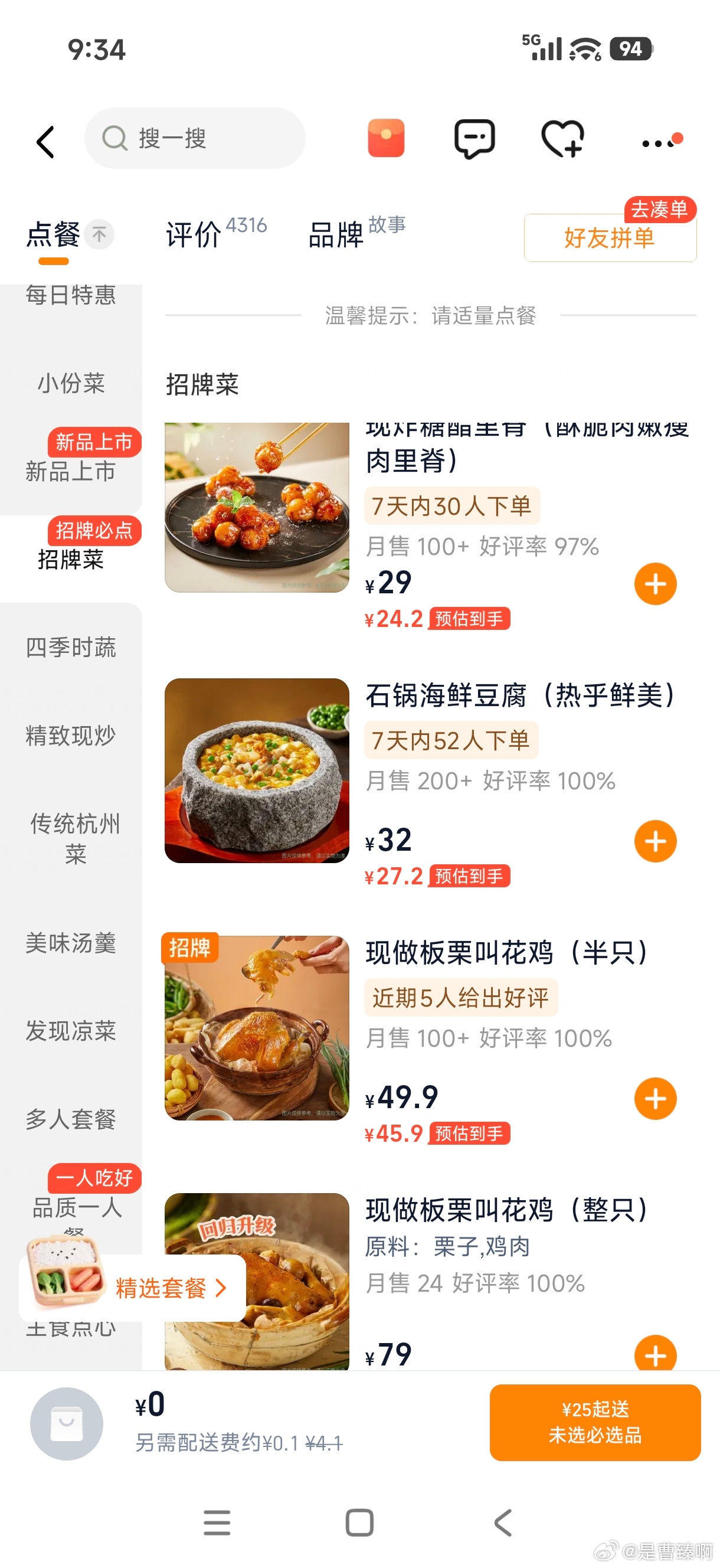The height and width of the screenshot is (1568, 720).
Task: Start a 好友拼单 group order
Action: tap(609, 237)
